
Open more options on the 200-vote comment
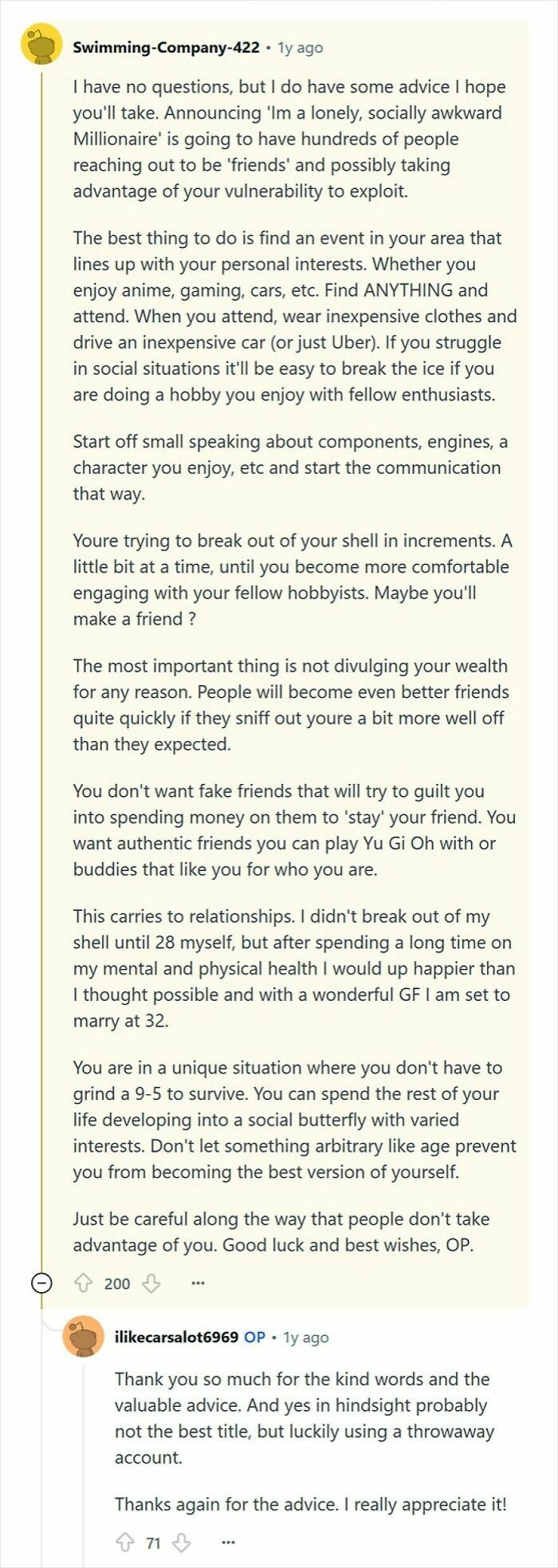(x=198, y=1283)
